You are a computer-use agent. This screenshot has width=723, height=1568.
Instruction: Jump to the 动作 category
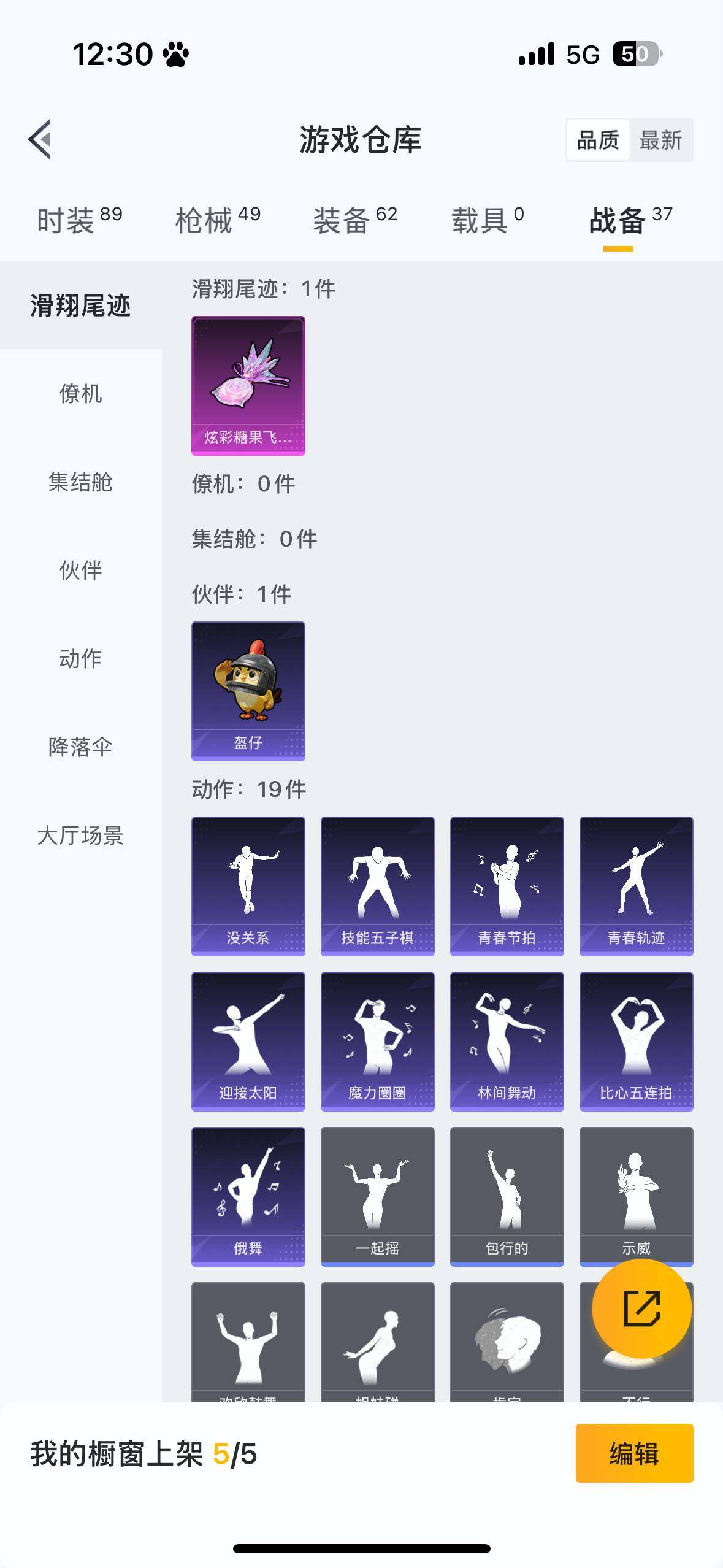[x=80, y=659]
